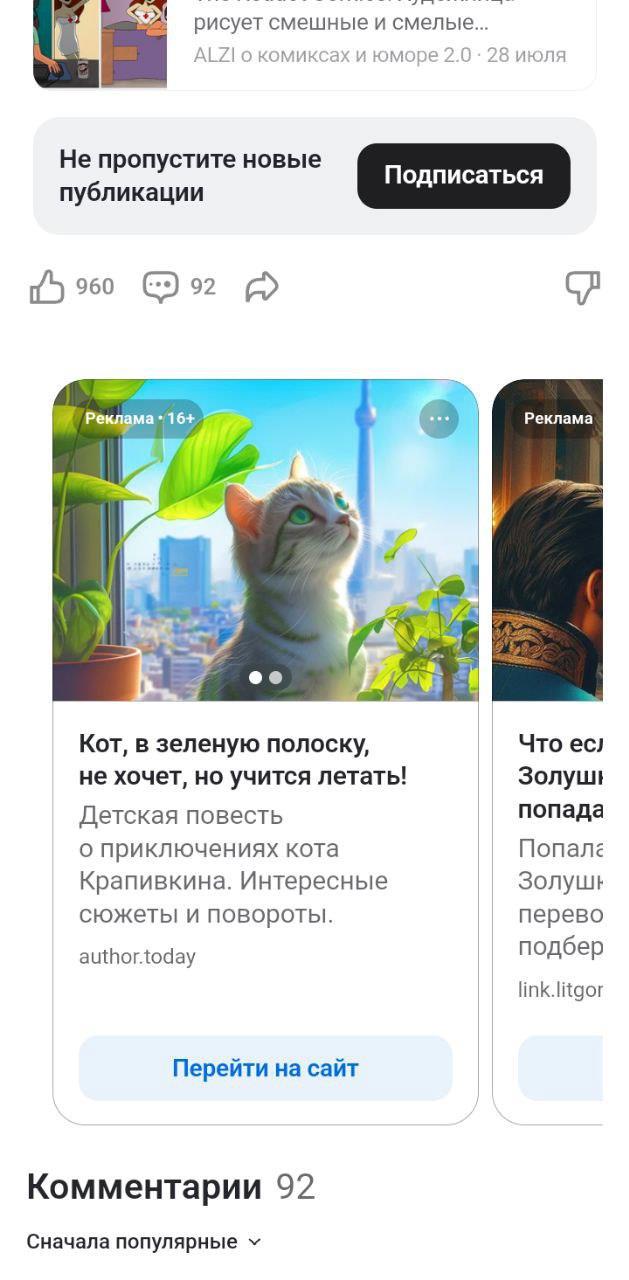Expand the Сначала популярные sort dropdown
Screen dimensions: 629x1280
coord(143,1242)
